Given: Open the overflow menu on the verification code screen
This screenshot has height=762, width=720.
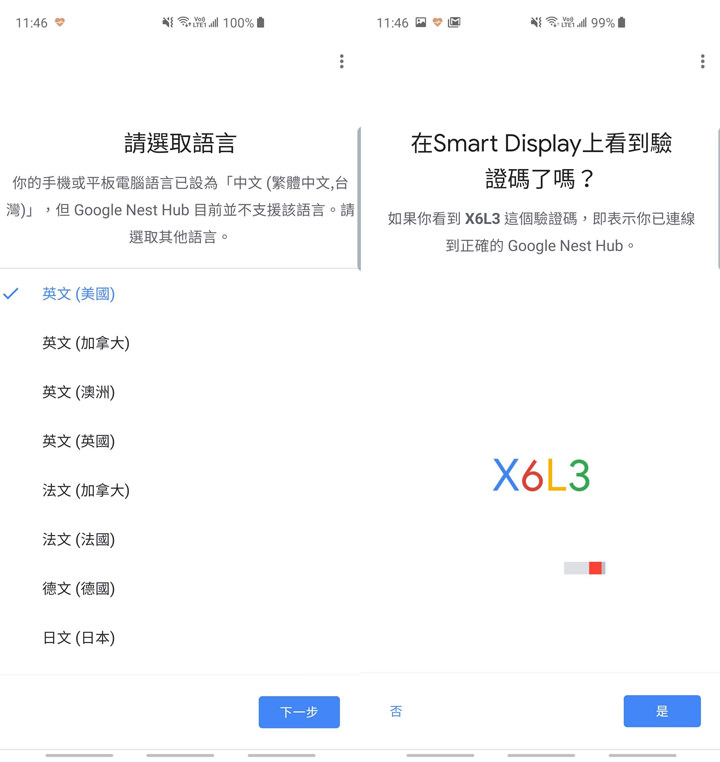Looking at the screenshot, I should click(x=704, y=61).
